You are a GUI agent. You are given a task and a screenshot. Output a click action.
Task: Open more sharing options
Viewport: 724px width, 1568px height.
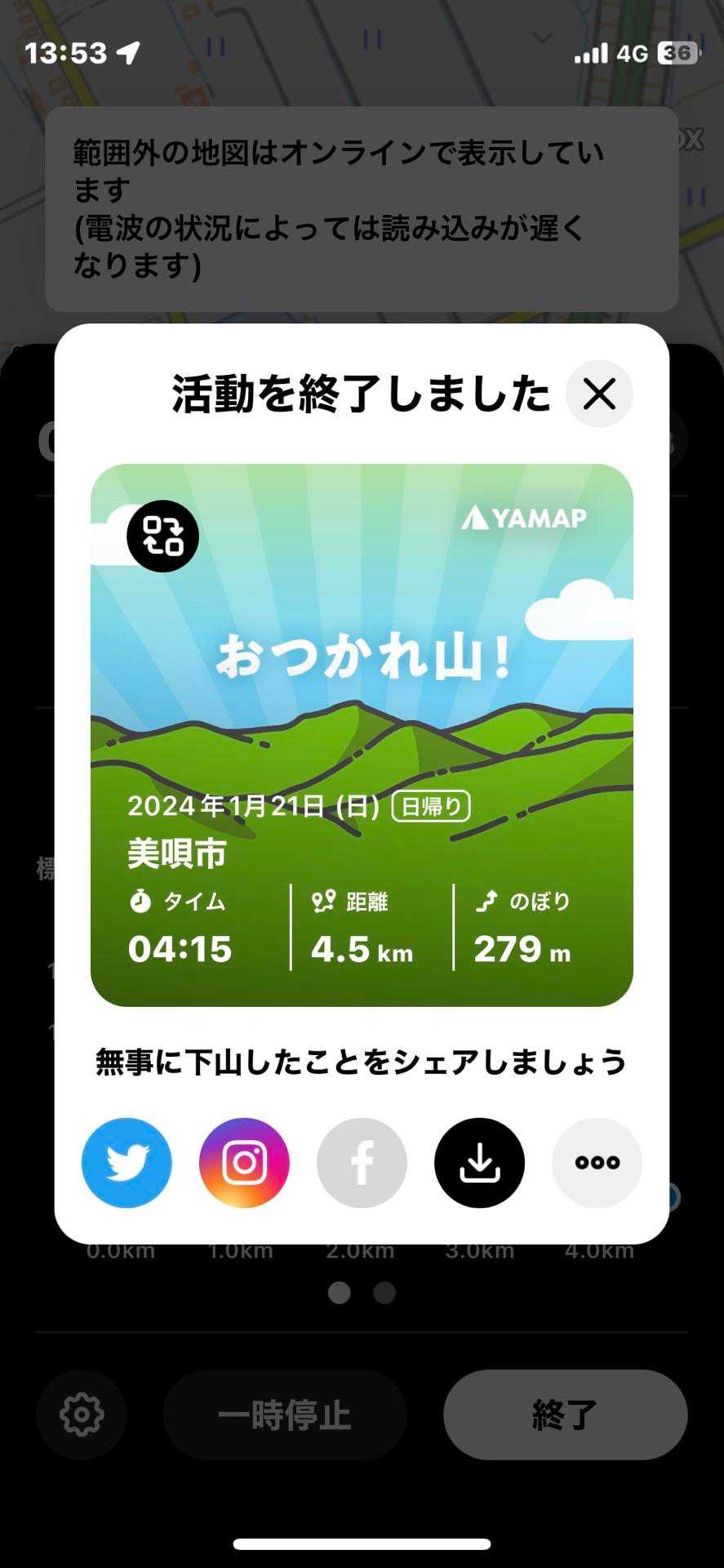597,1162
